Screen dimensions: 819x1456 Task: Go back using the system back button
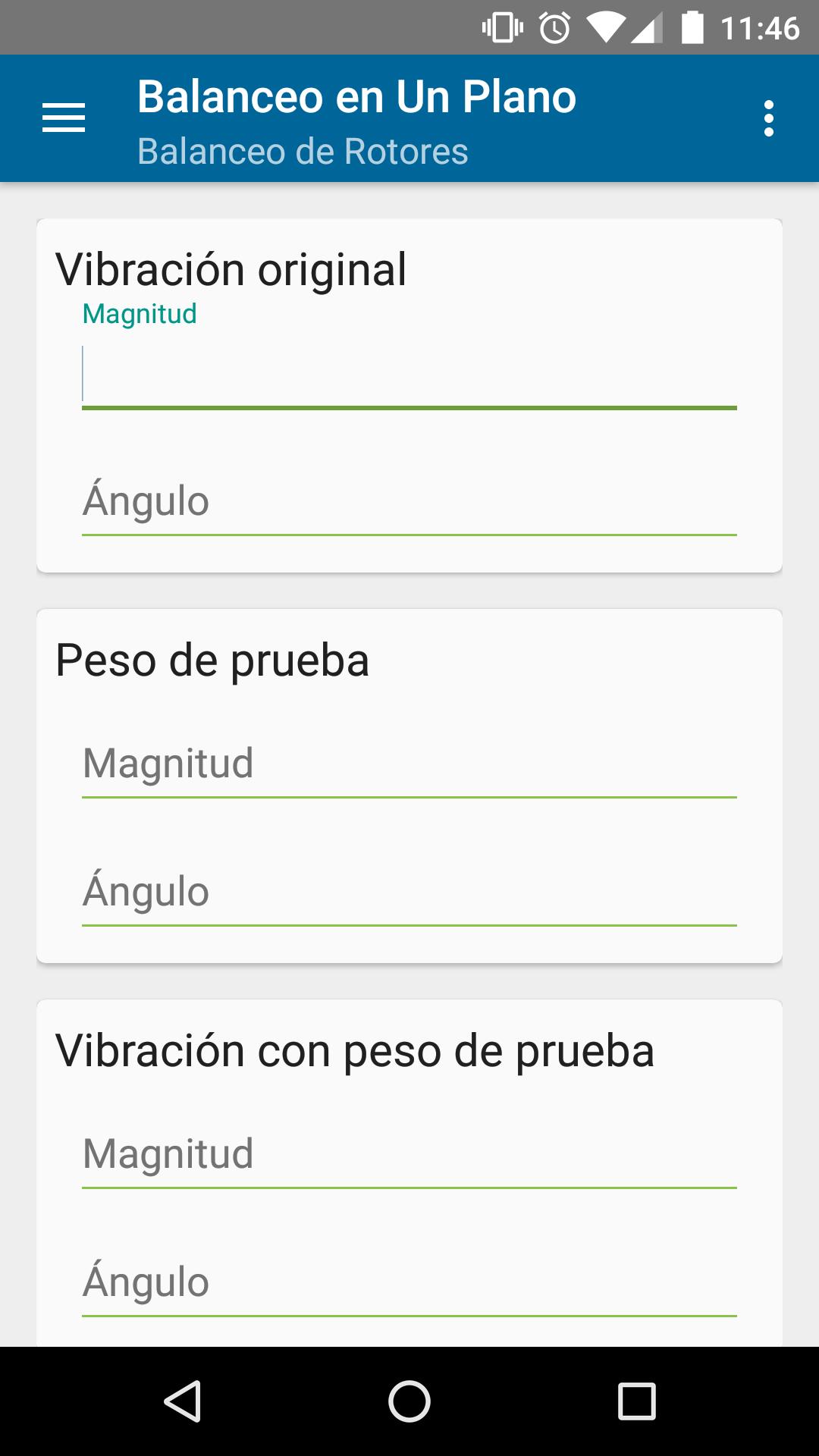click(x=183, y=1401)
